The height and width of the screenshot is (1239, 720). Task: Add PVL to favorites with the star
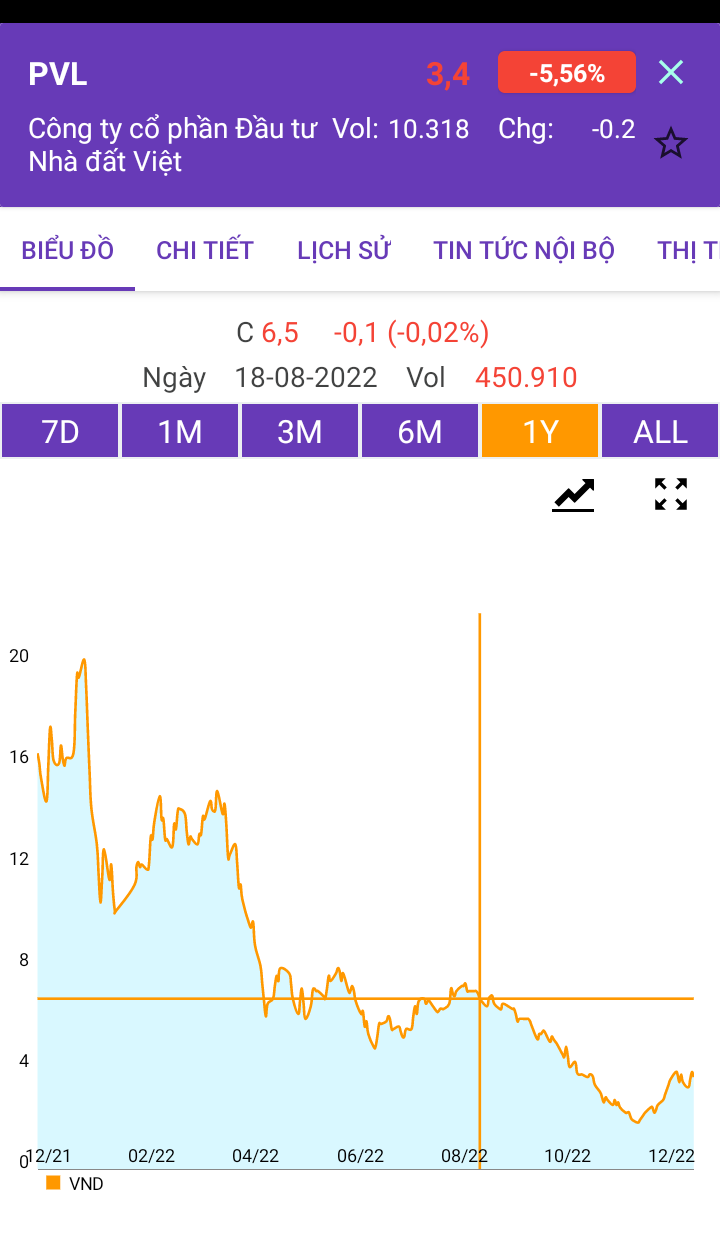tap(671, 144)
